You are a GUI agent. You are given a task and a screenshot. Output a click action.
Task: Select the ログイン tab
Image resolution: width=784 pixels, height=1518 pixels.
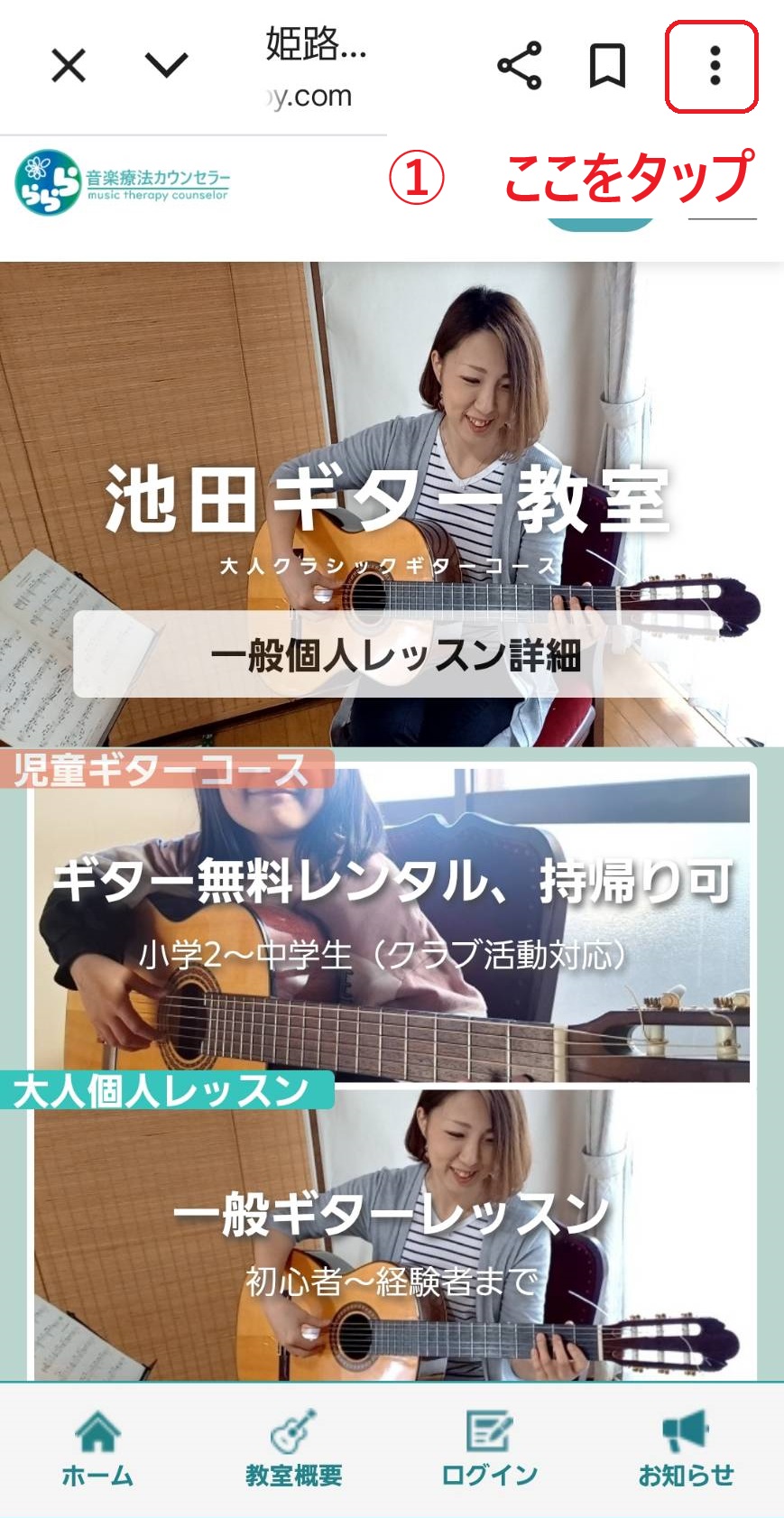coord(489,1449)
